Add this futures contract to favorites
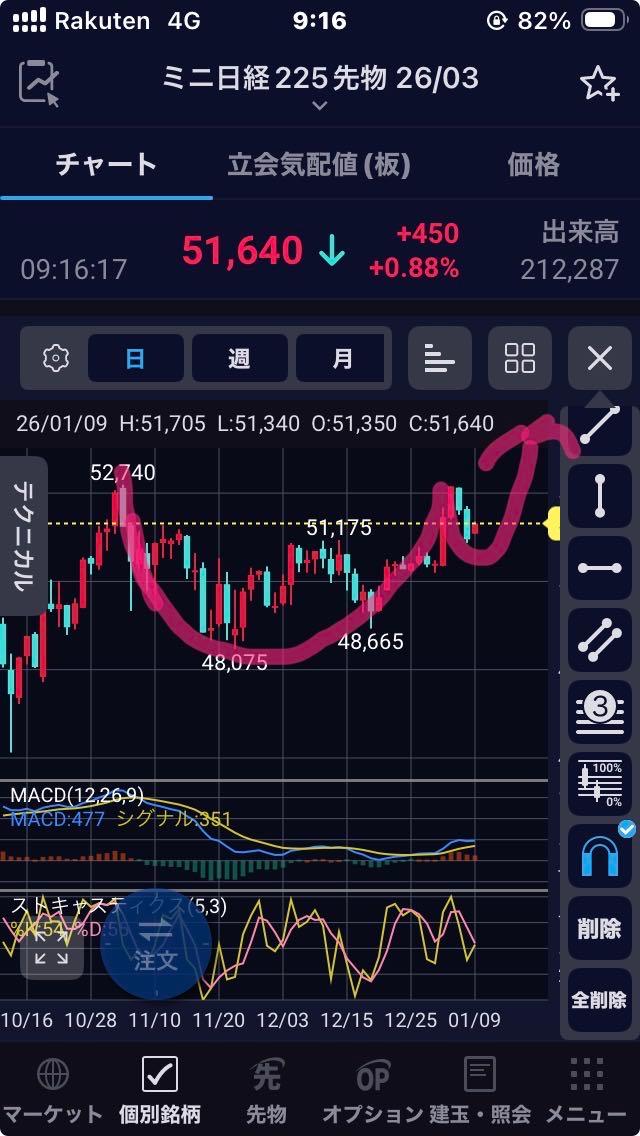 tap(599, 83)
